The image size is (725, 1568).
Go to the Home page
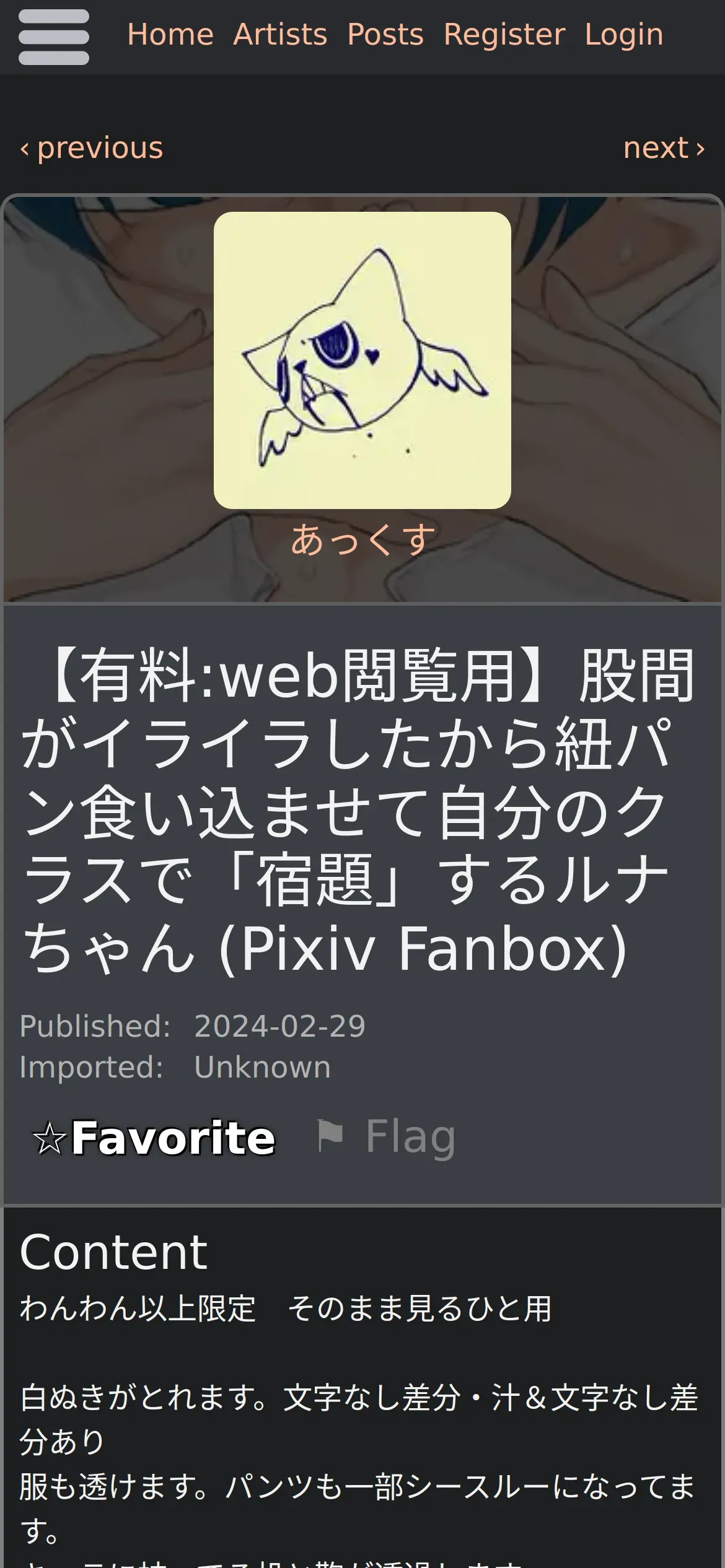170,35
